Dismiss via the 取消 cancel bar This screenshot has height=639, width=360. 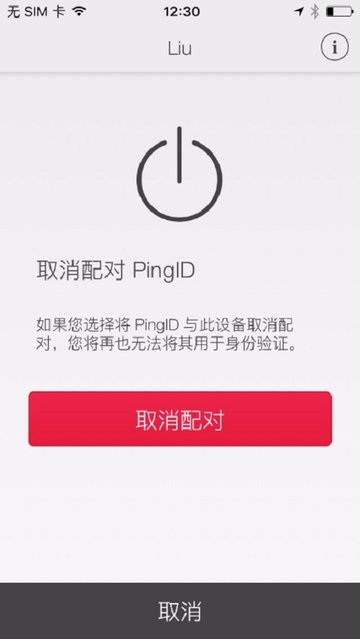(x=180, y=611)
